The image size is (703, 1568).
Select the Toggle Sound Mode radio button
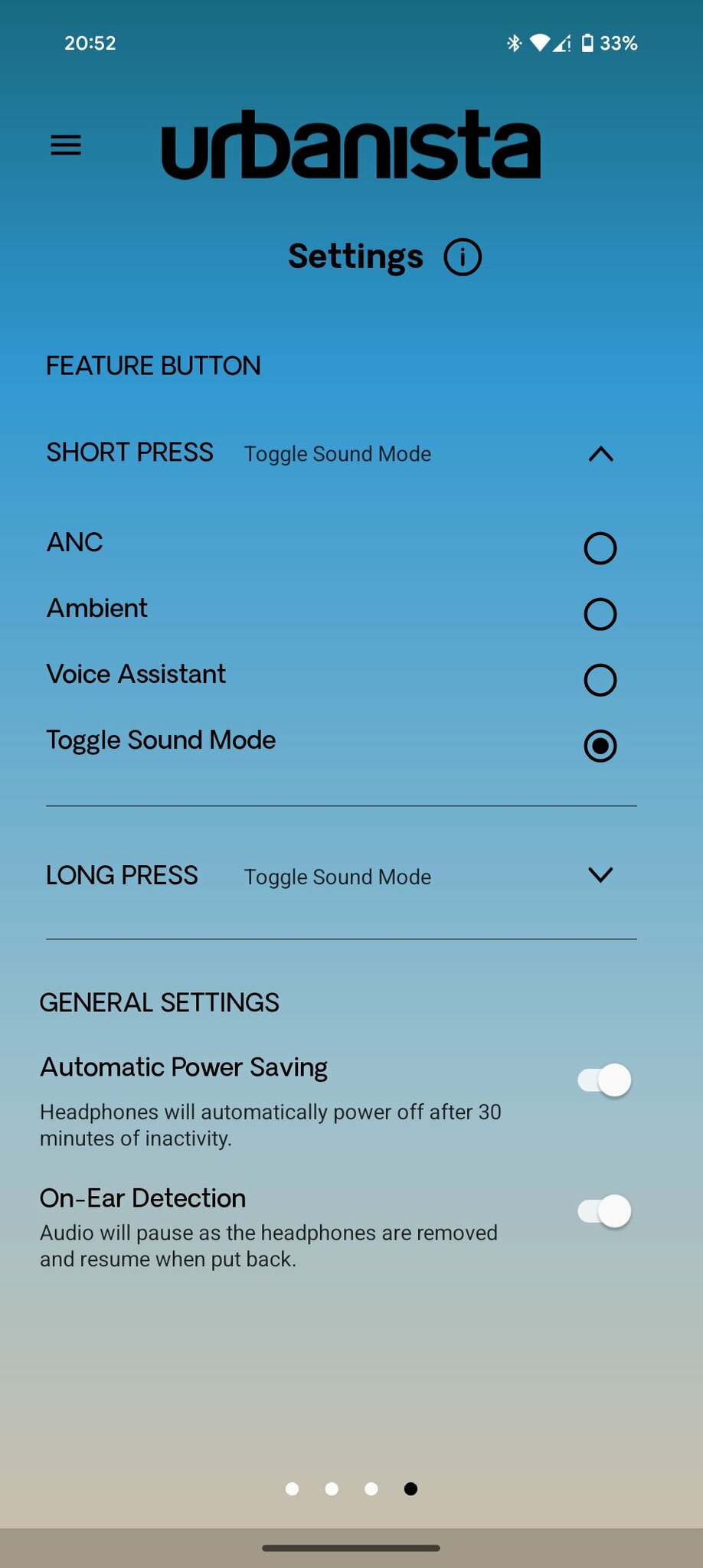600,746
